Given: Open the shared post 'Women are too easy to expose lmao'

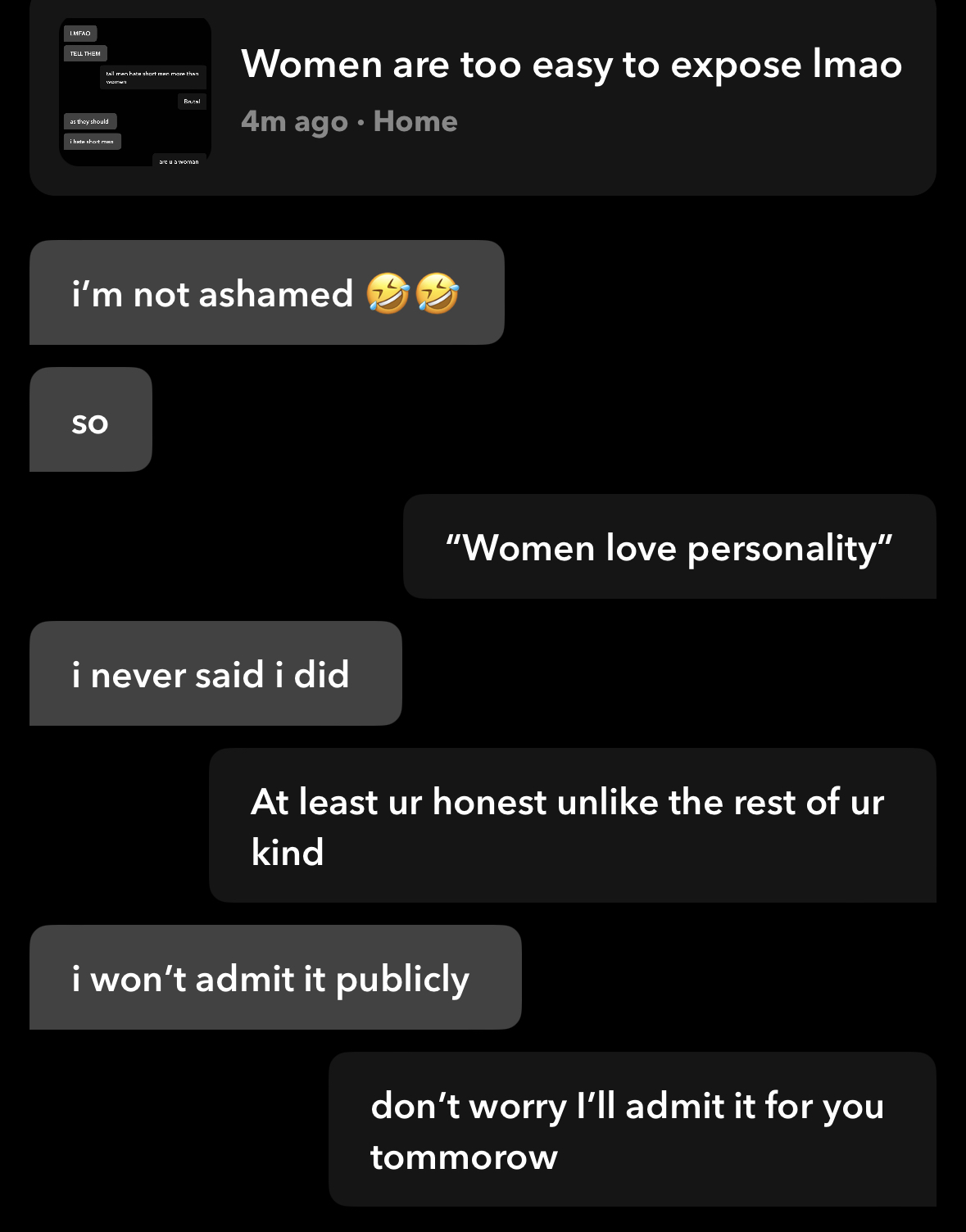Looking at the screenshot, I should (570, 66).
